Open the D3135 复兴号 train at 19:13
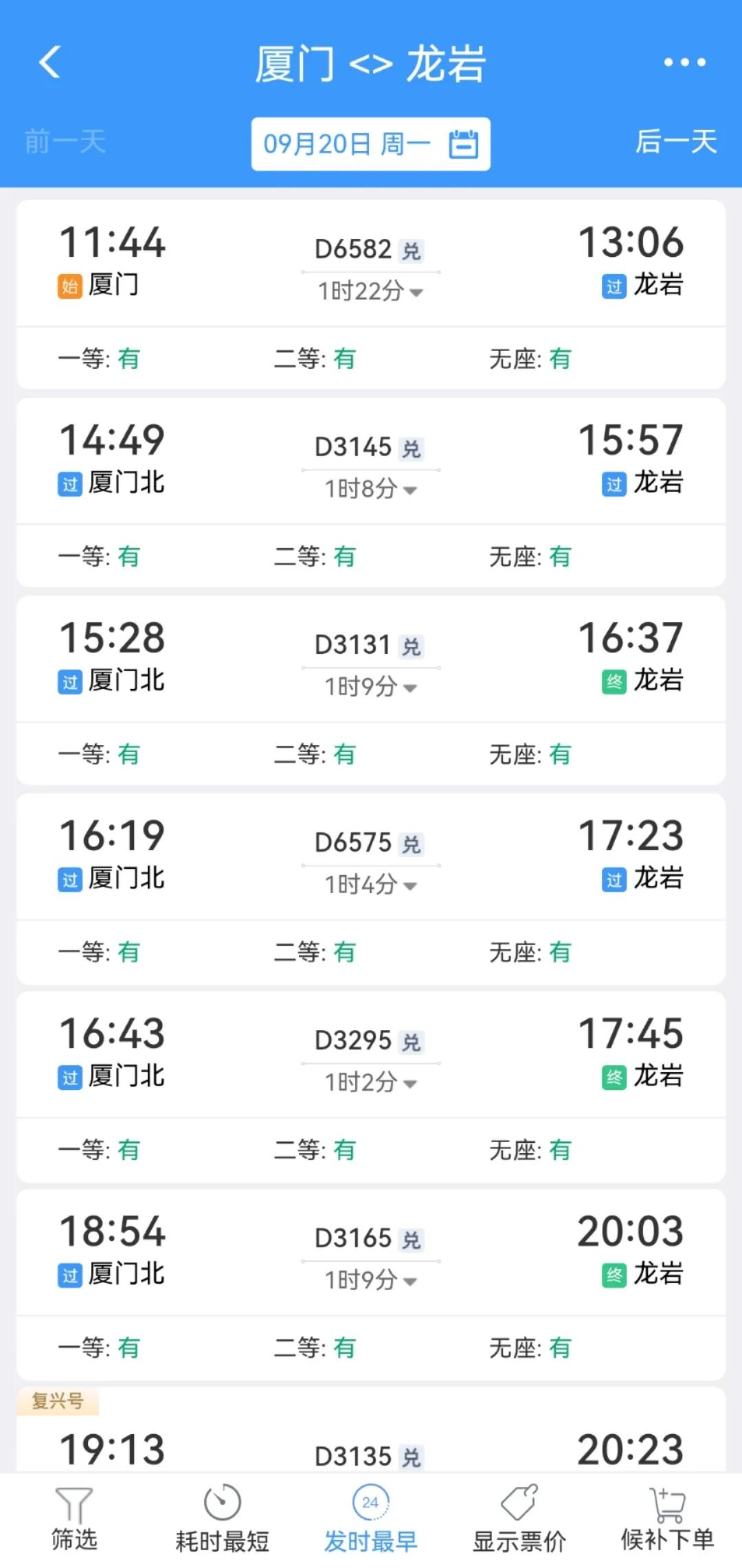 (x=371, y=1430)
